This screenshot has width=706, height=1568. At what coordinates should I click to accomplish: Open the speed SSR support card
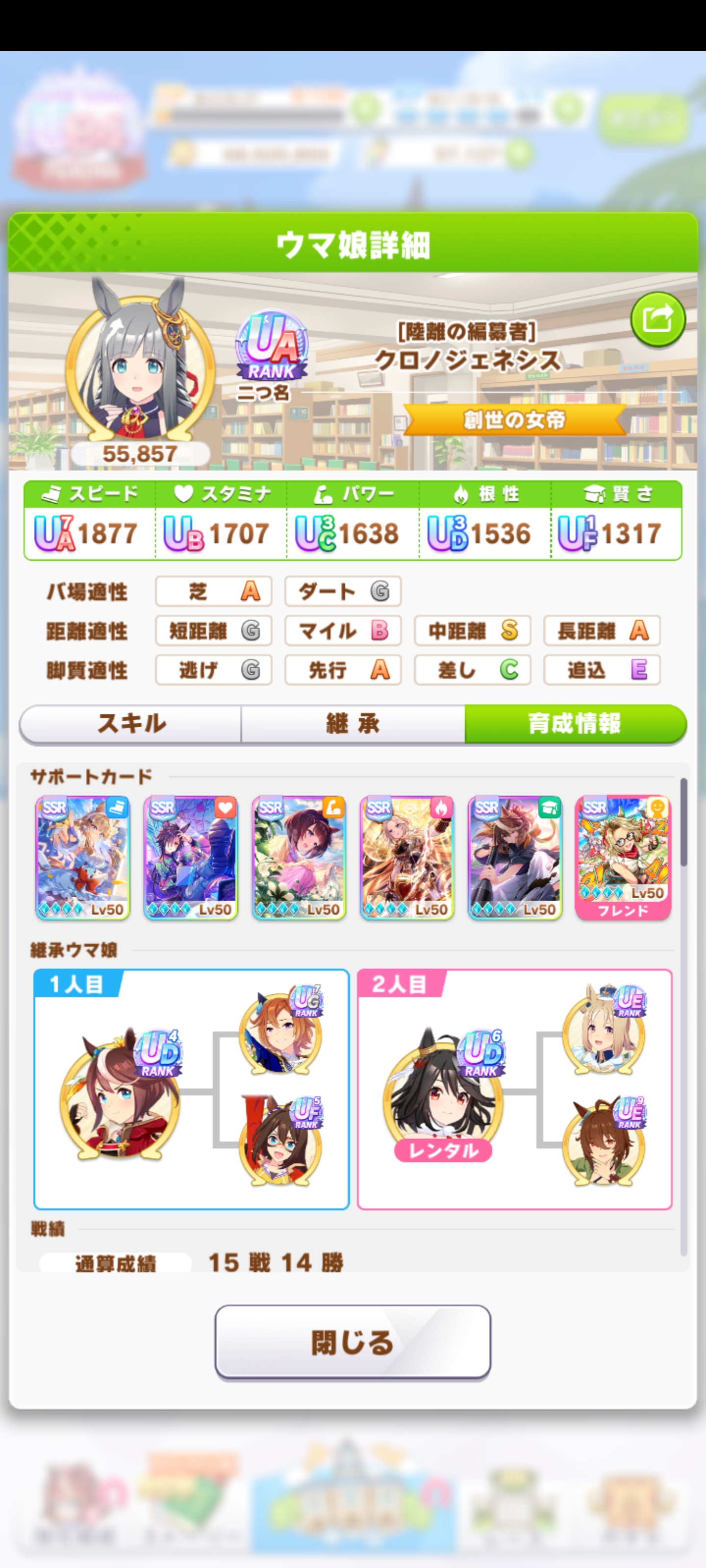(x=83, y=857)
